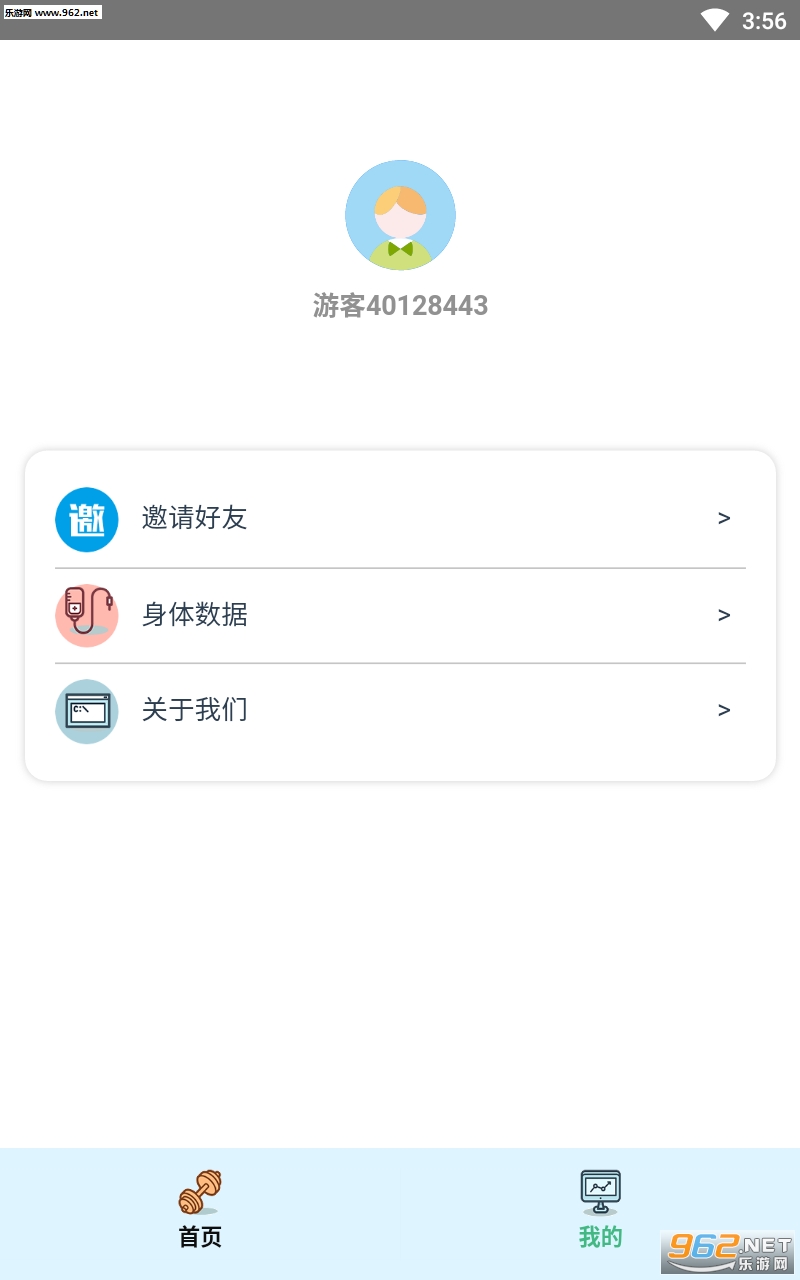Open the 邀请好友 row
Viewport: 800px width, 1280px height.
click(x=400, y=519)
